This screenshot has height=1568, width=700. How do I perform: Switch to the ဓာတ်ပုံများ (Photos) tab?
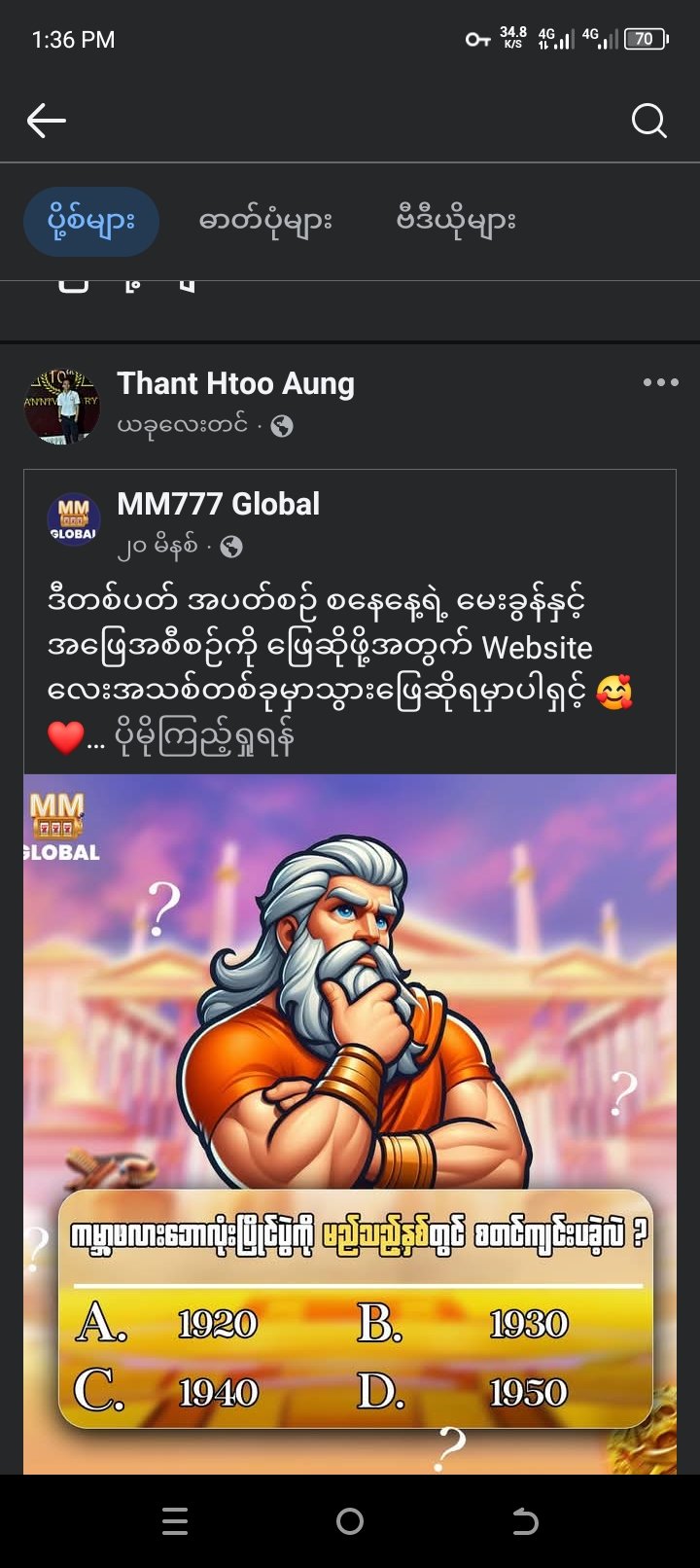coord(265,221)
